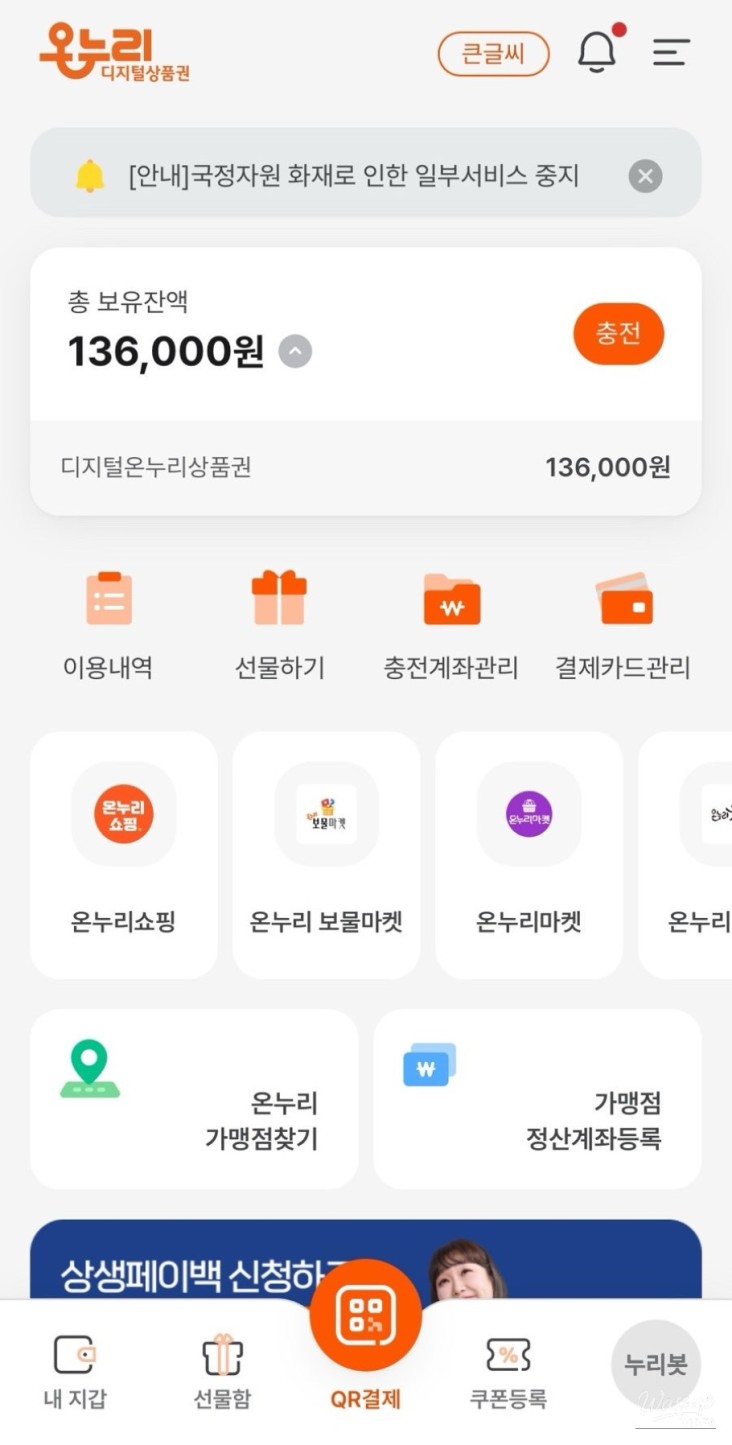Open the 온누리쇼핑 card

tap(124, 855)
